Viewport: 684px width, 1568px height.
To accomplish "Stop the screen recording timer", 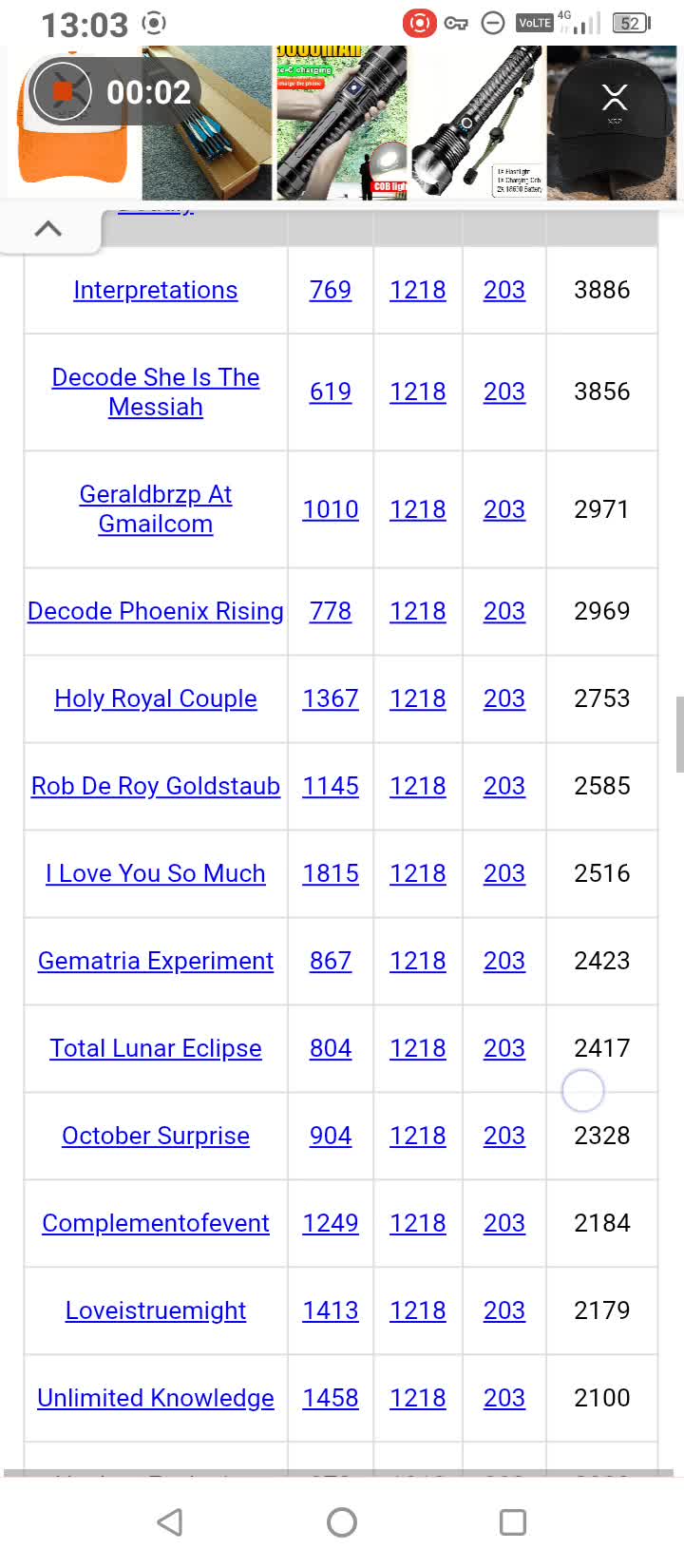I will [x=63, y=92].
